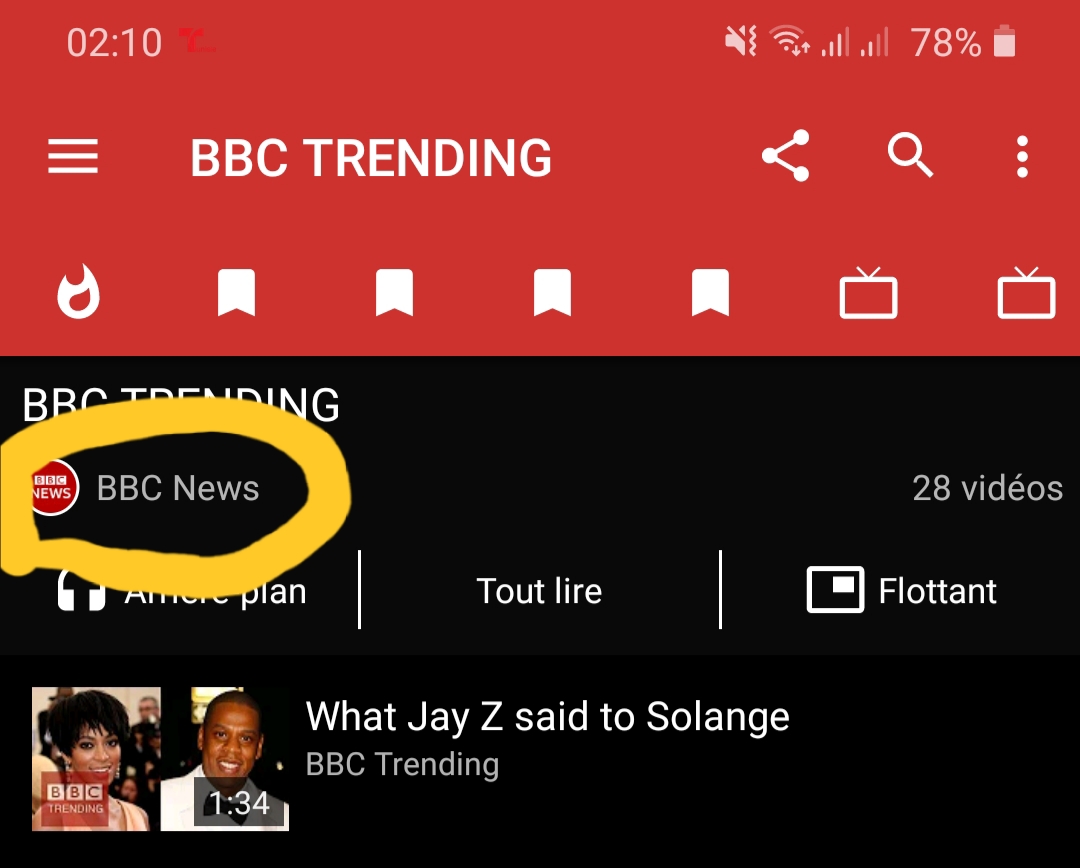Viewport: 1080px width, 868px height.
Task: Tap Tout lire to play all
Action: 539,591
